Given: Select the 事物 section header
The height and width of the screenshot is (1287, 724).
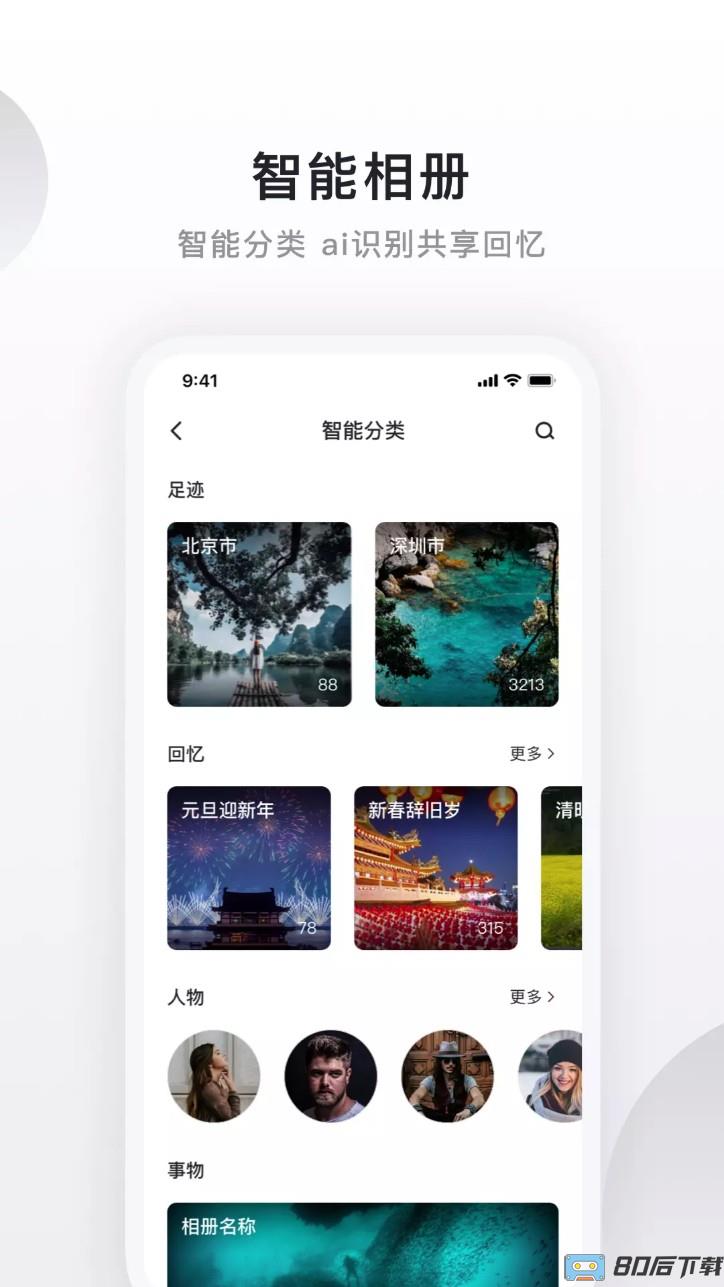Looking at the screenshot, I should pyautogui.click(x=187, y=1170).
